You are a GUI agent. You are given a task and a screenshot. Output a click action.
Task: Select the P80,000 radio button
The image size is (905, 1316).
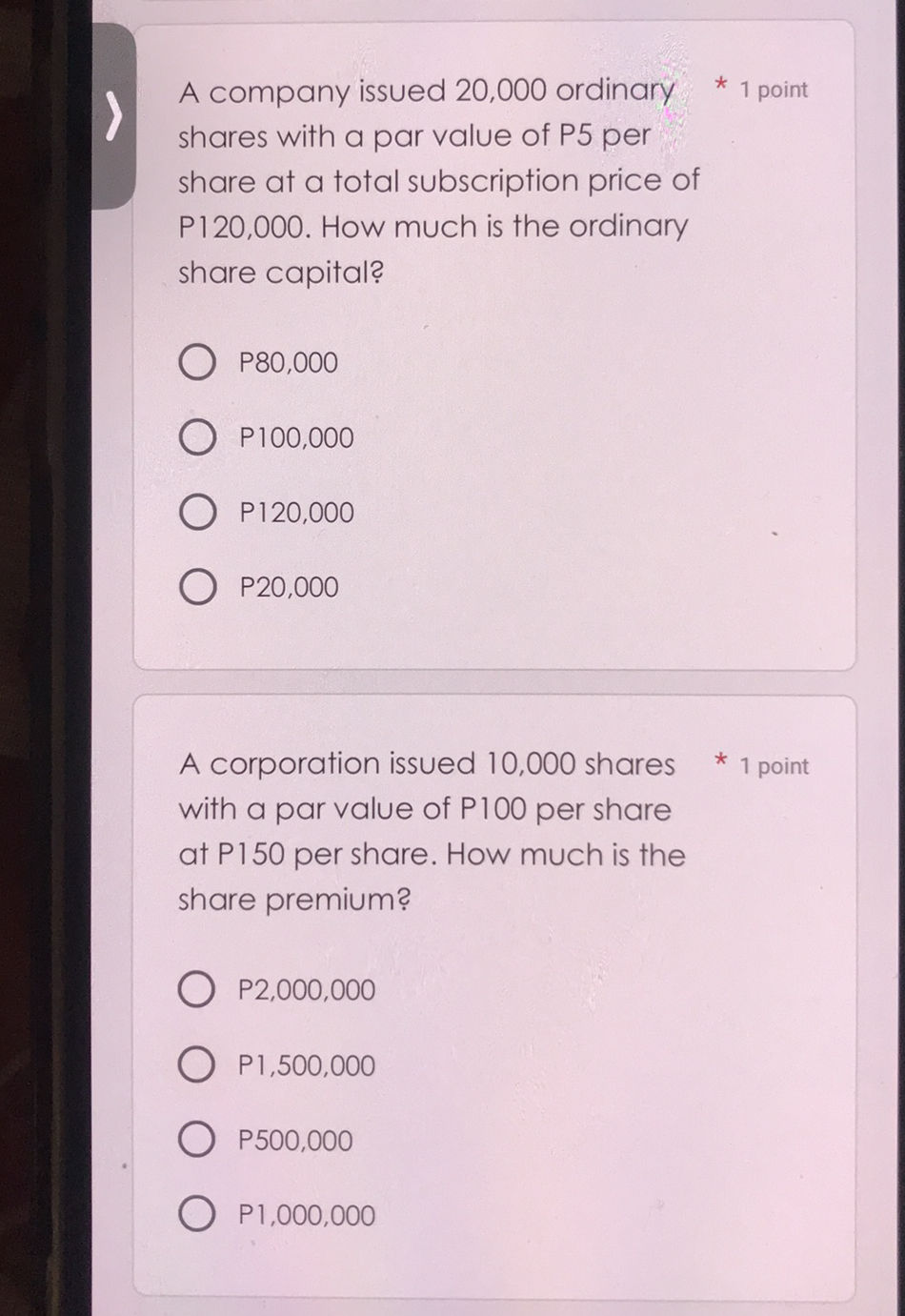coord(198,361)
